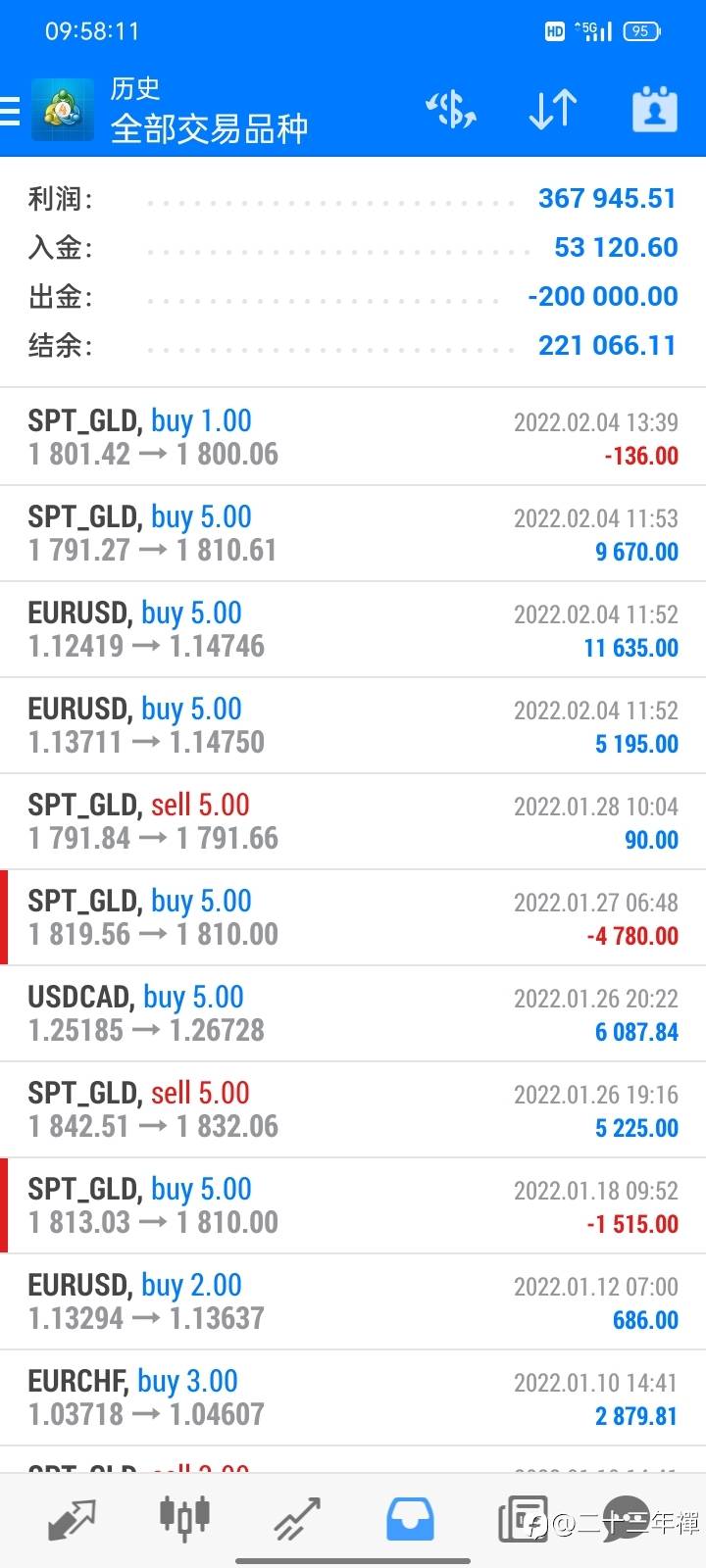Filter history by trading symbol

point(451,110)
